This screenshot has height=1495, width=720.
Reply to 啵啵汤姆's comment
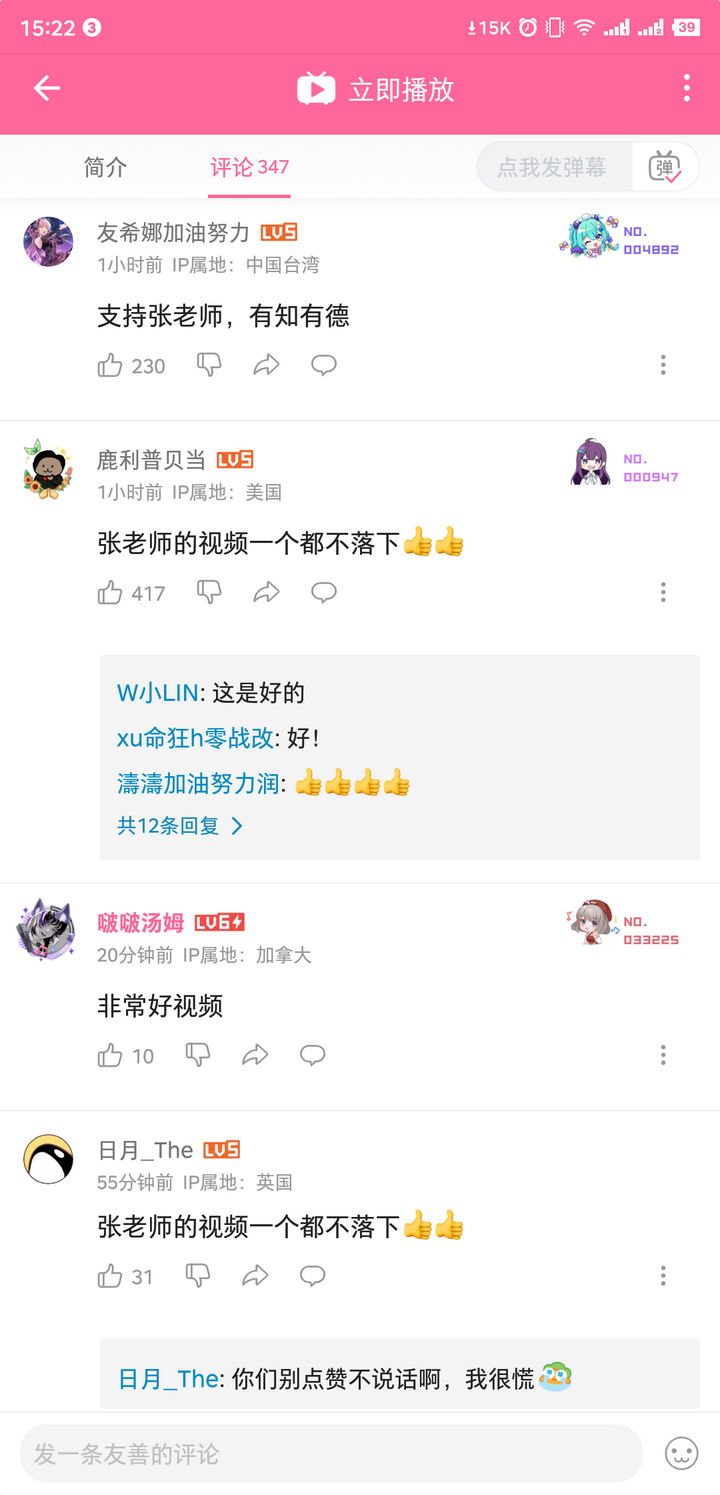[312, 1055]
